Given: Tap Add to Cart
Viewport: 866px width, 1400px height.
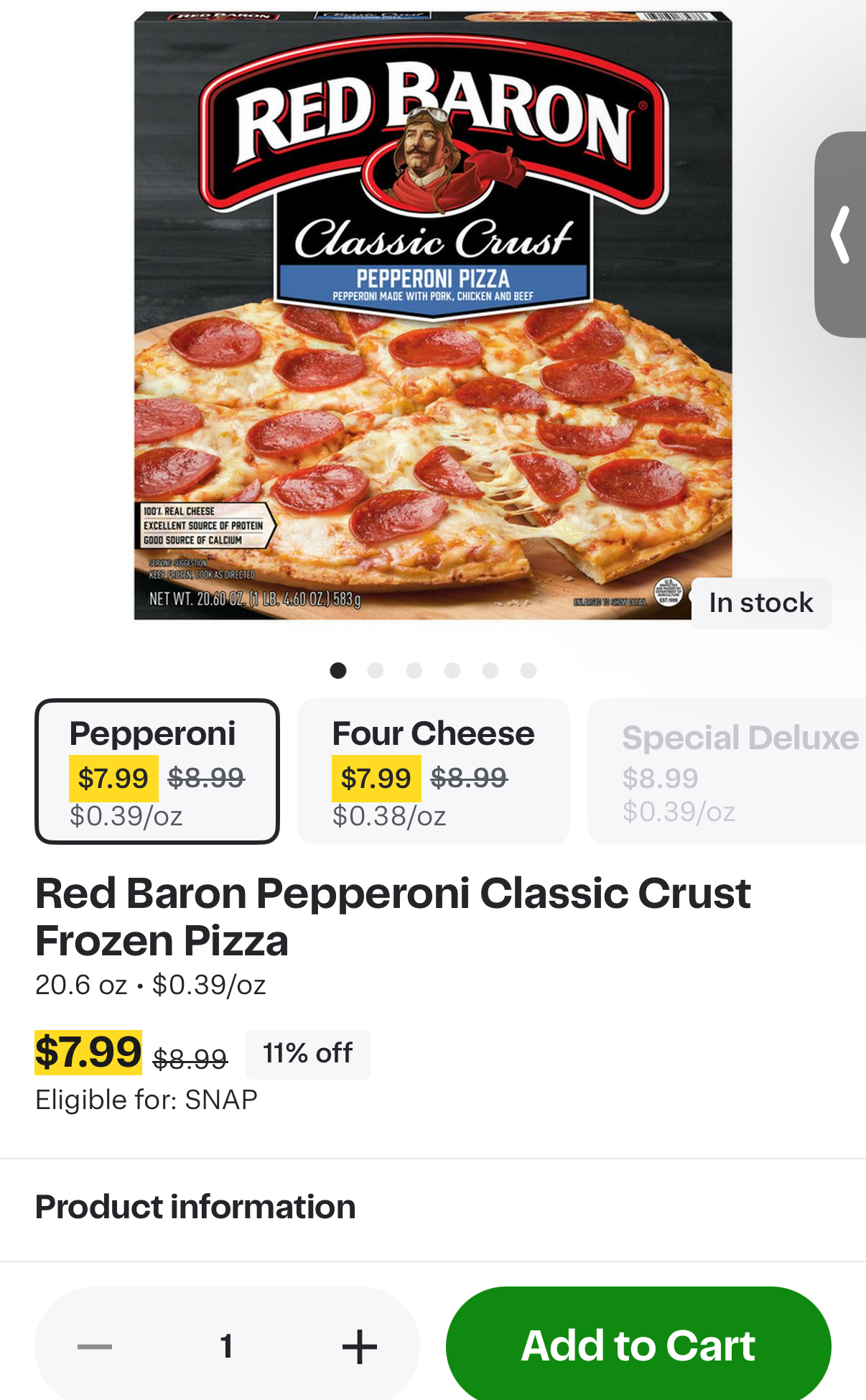Looking at the screenshot, I should 638,1345.
